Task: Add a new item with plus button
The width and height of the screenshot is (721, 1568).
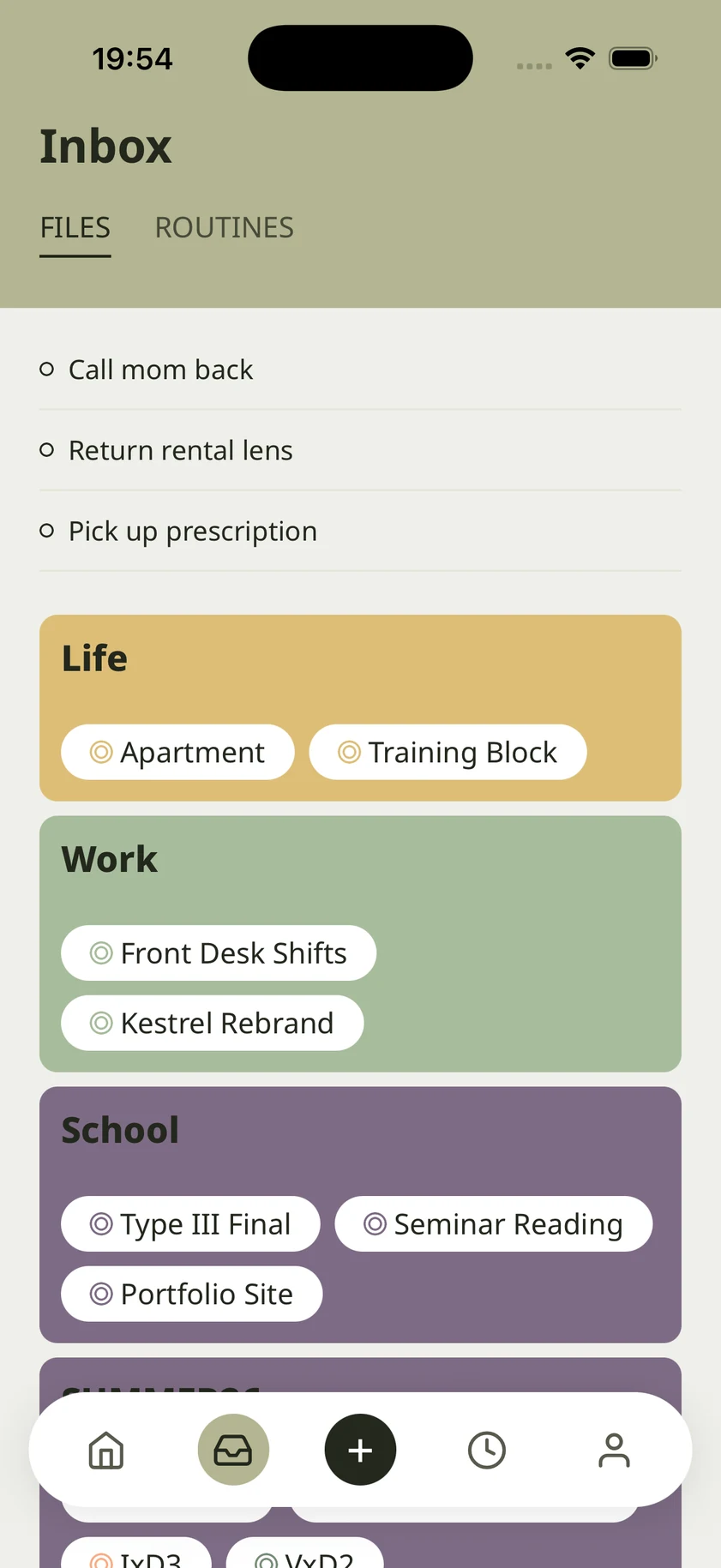Action: coord(360,1450)
